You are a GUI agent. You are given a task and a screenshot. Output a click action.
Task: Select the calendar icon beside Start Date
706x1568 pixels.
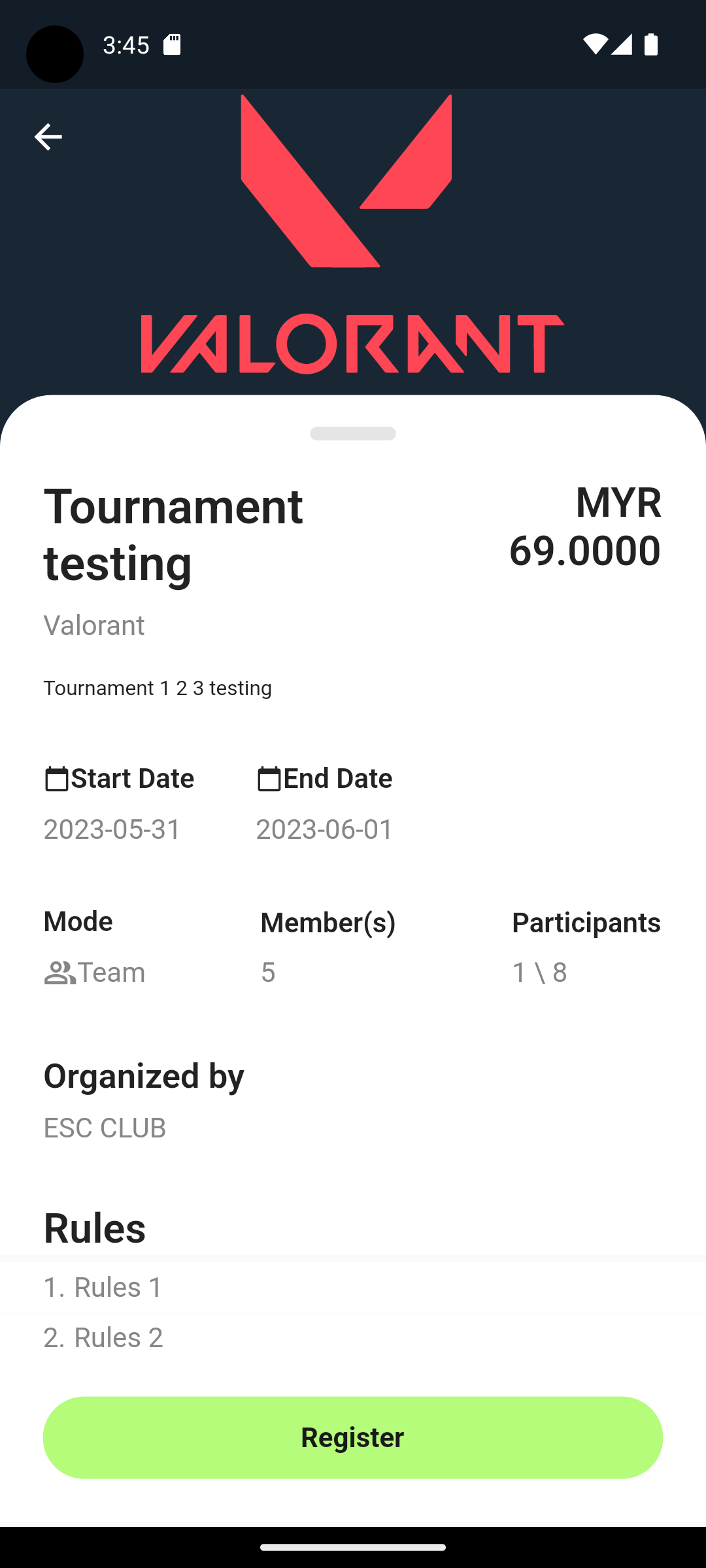[x=56, y=778]
